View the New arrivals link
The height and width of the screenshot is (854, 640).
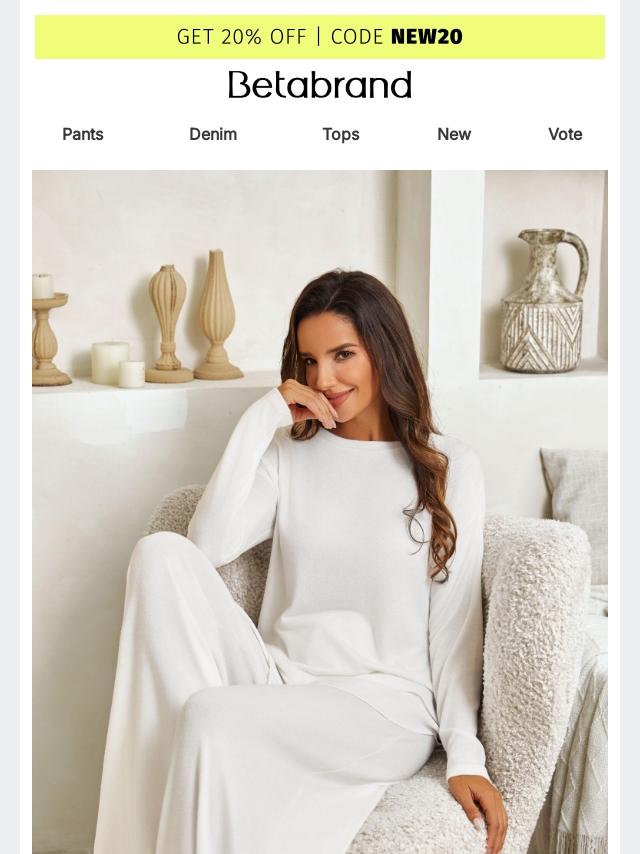[454, 134]
